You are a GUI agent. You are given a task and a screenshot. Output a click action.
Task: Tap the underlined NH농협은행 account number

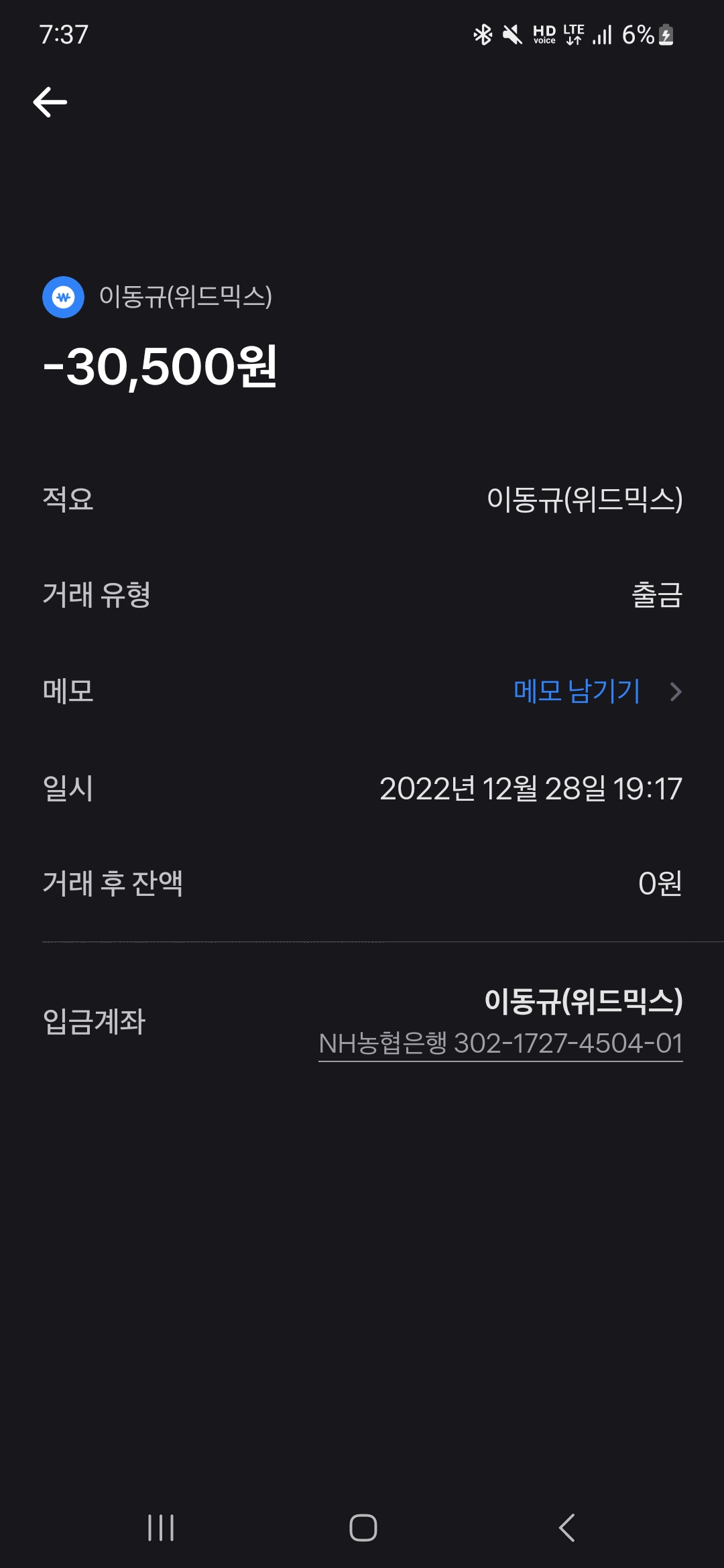[500, 1043]
